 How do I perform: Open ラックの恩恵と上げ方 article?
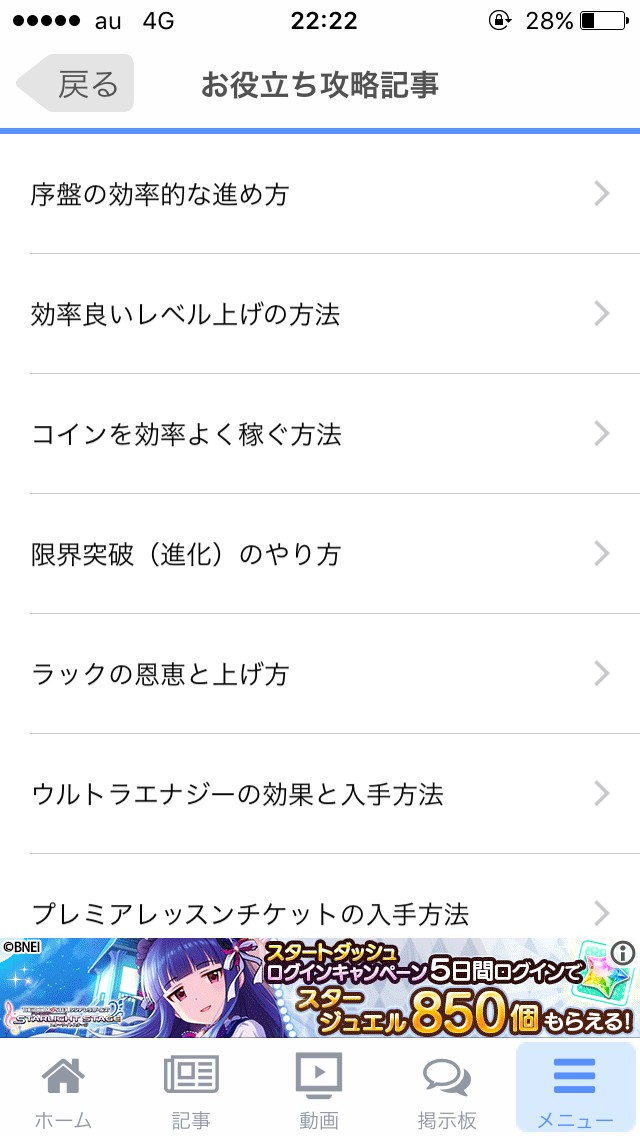[320, 674]
